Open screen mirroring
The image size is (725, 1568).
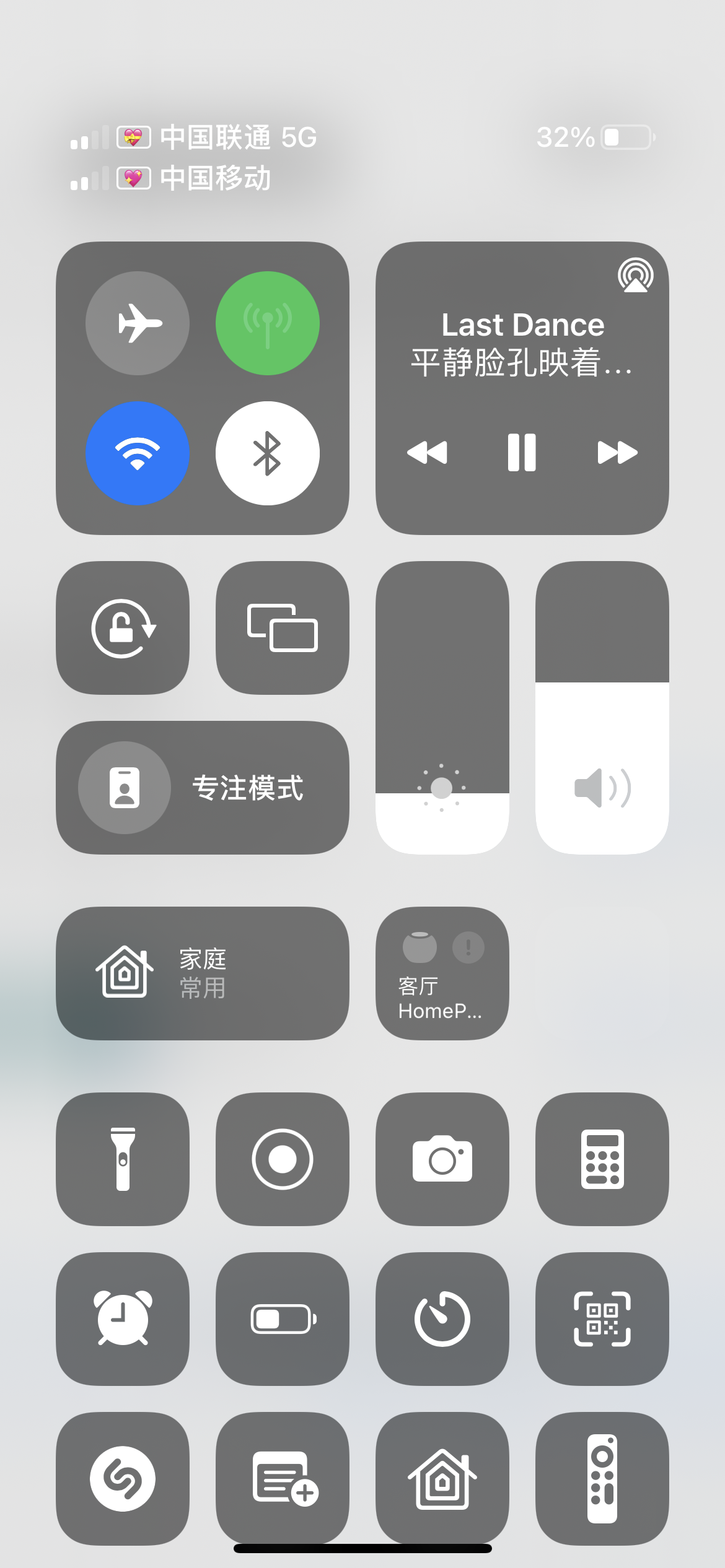pos(283,628)
